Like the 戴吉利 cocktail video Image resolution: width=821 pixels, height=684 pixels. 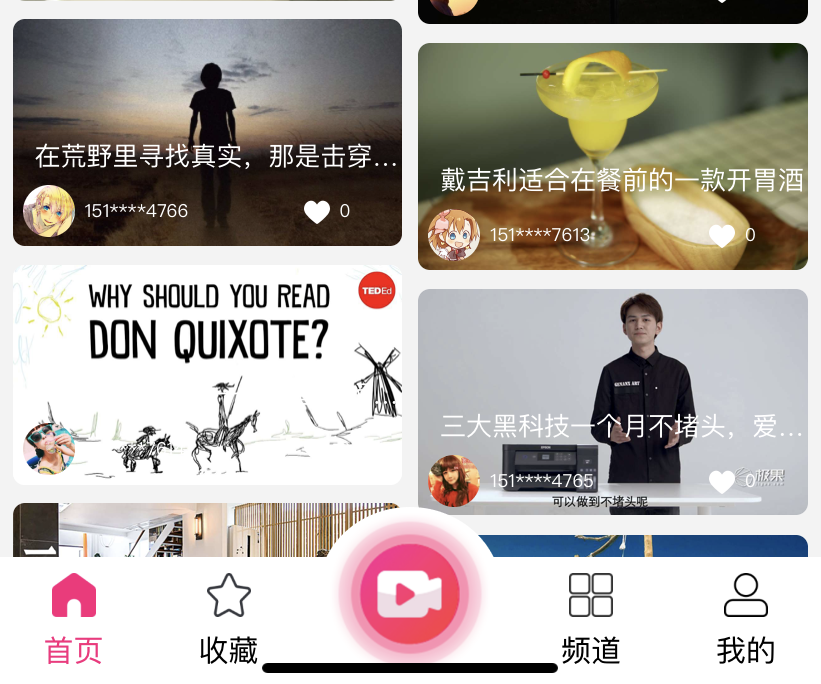click(x=722, y=236)
